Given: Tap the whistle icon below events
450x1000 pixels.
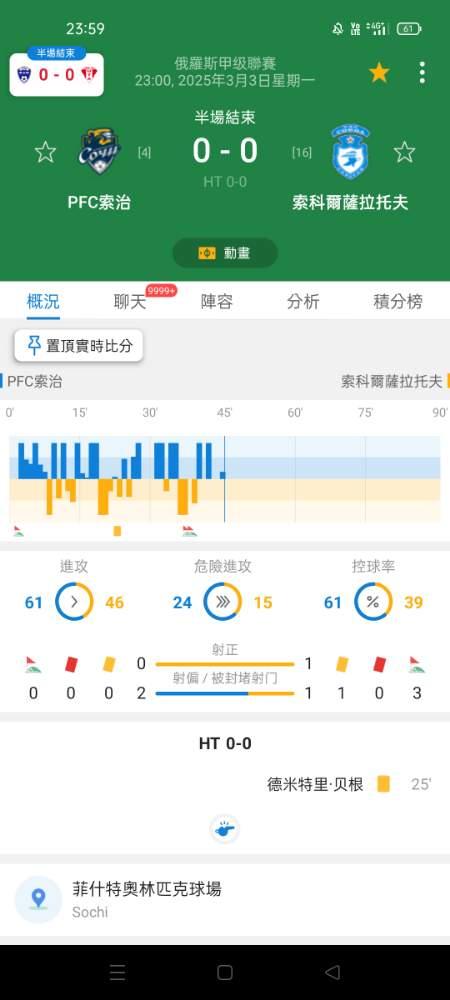Looking at the screenshot, I should pyautogui.click(x=224, y=830).
